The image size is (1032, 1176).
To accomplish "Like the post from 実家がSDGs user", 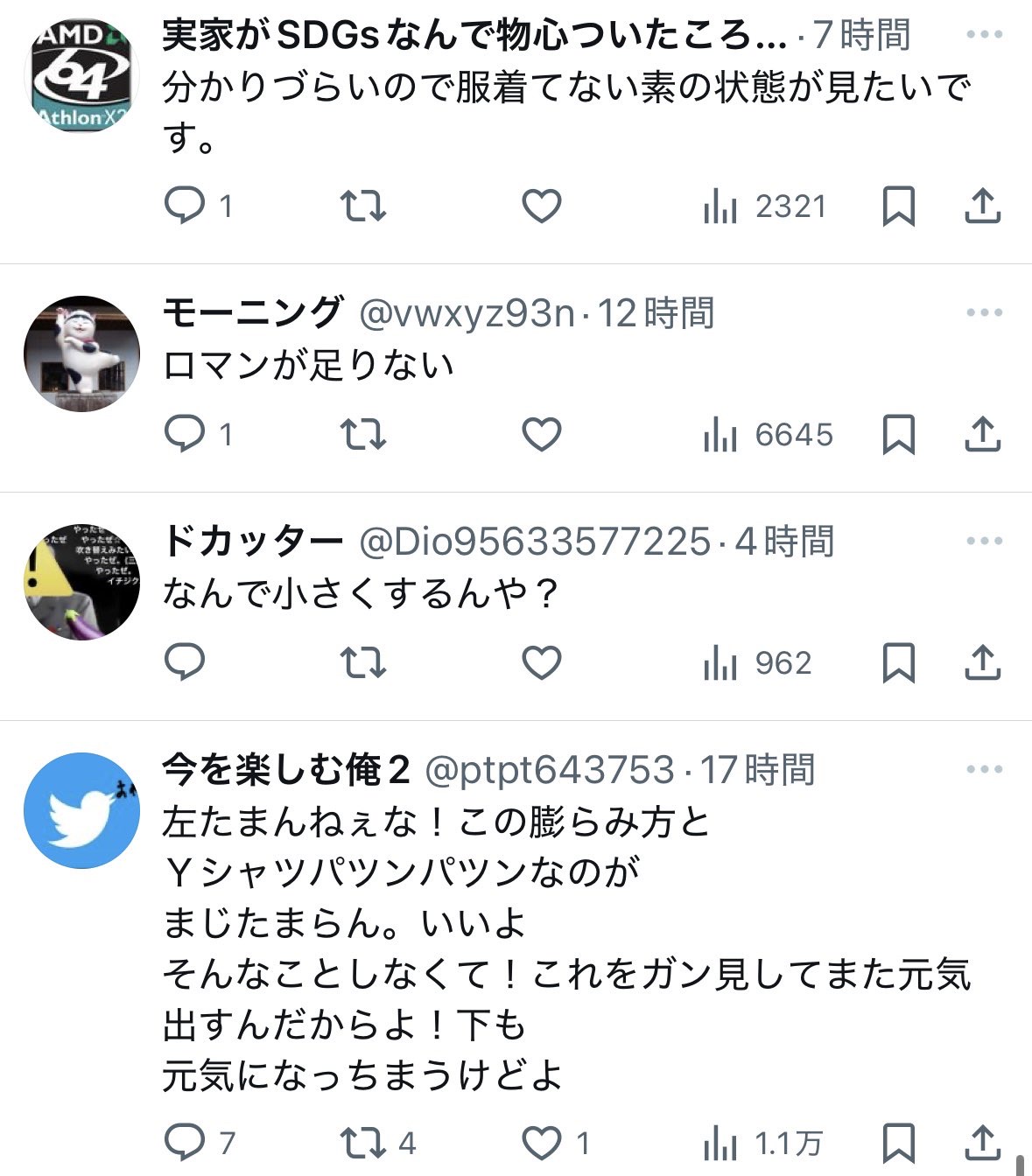I will point(541,206).
